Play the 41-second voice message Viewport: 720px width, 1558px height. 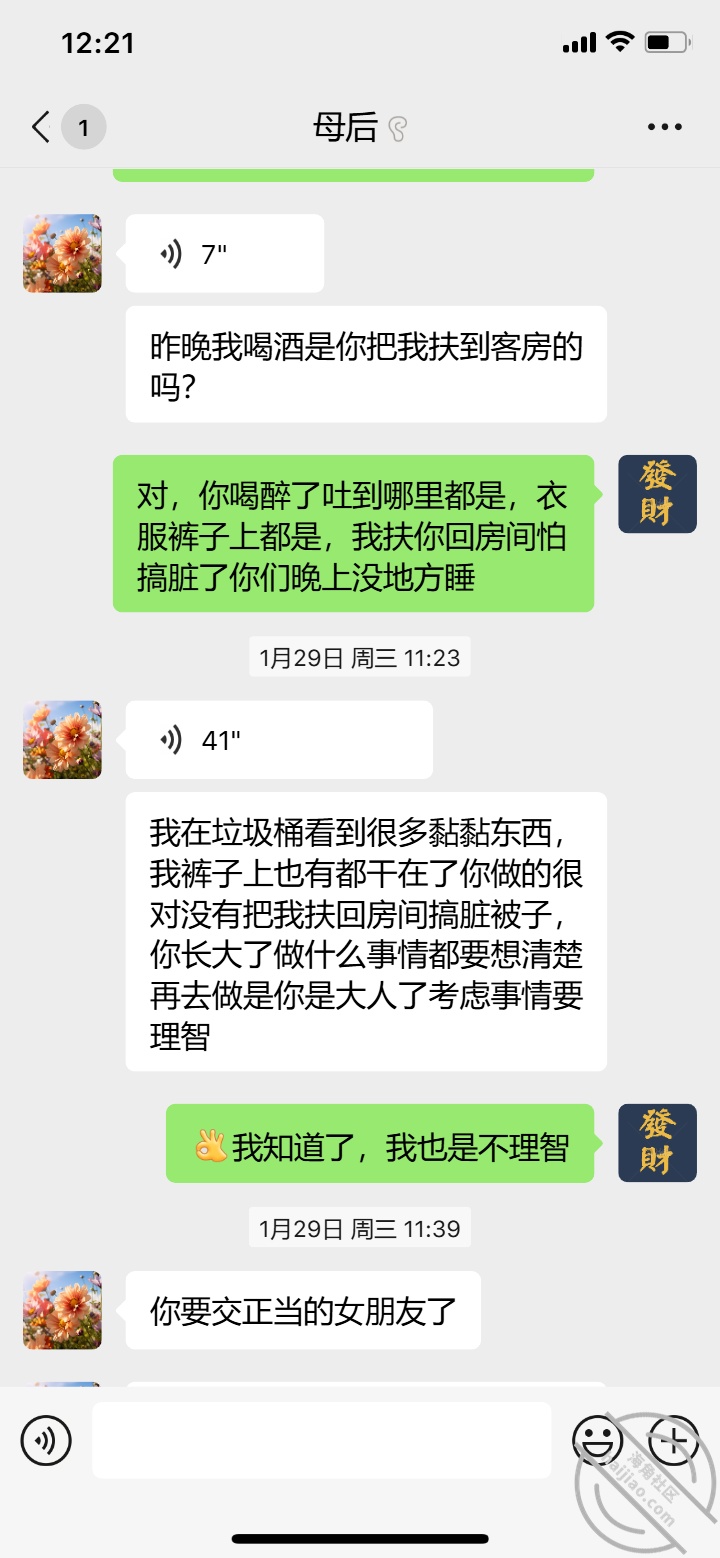click(x=278, y=740)
